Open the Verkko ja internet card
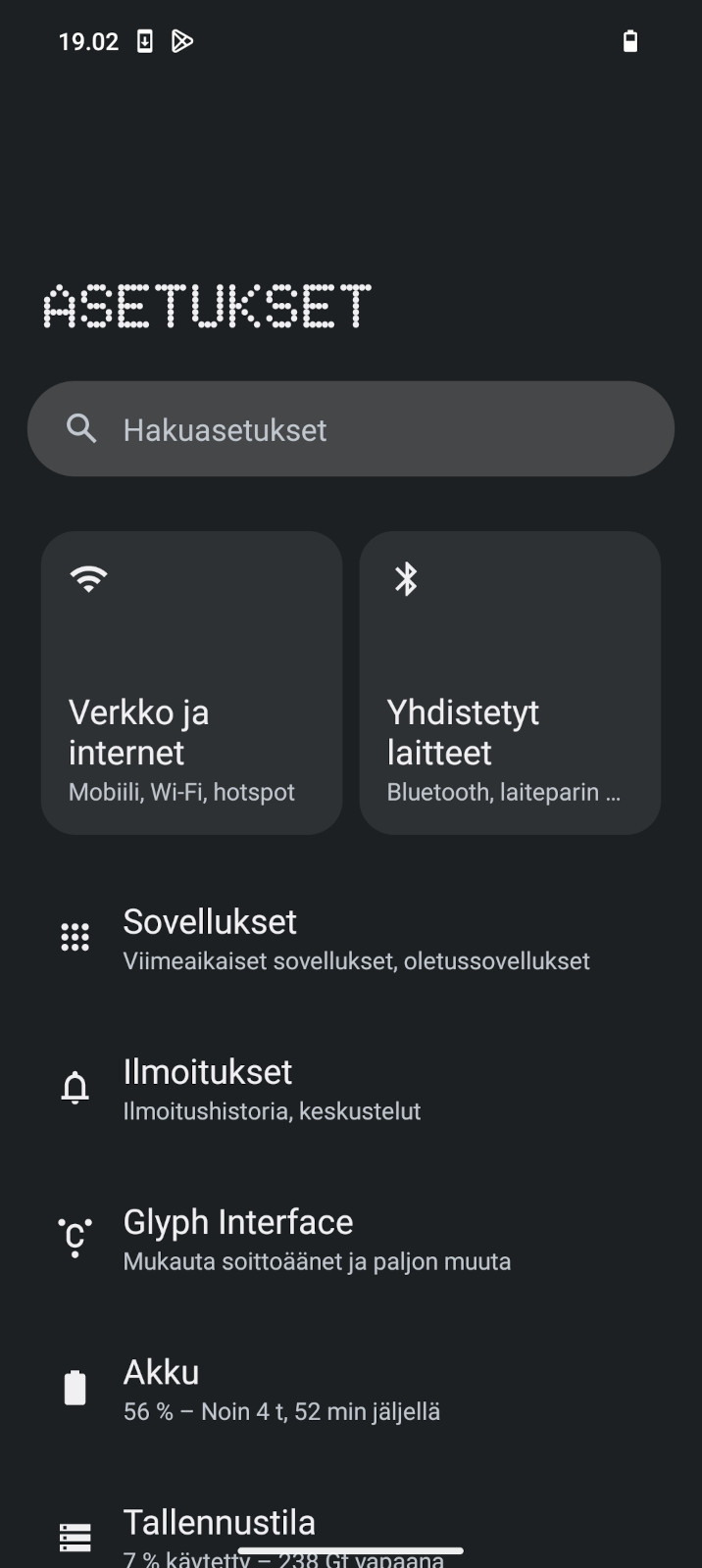 [191, 683]
